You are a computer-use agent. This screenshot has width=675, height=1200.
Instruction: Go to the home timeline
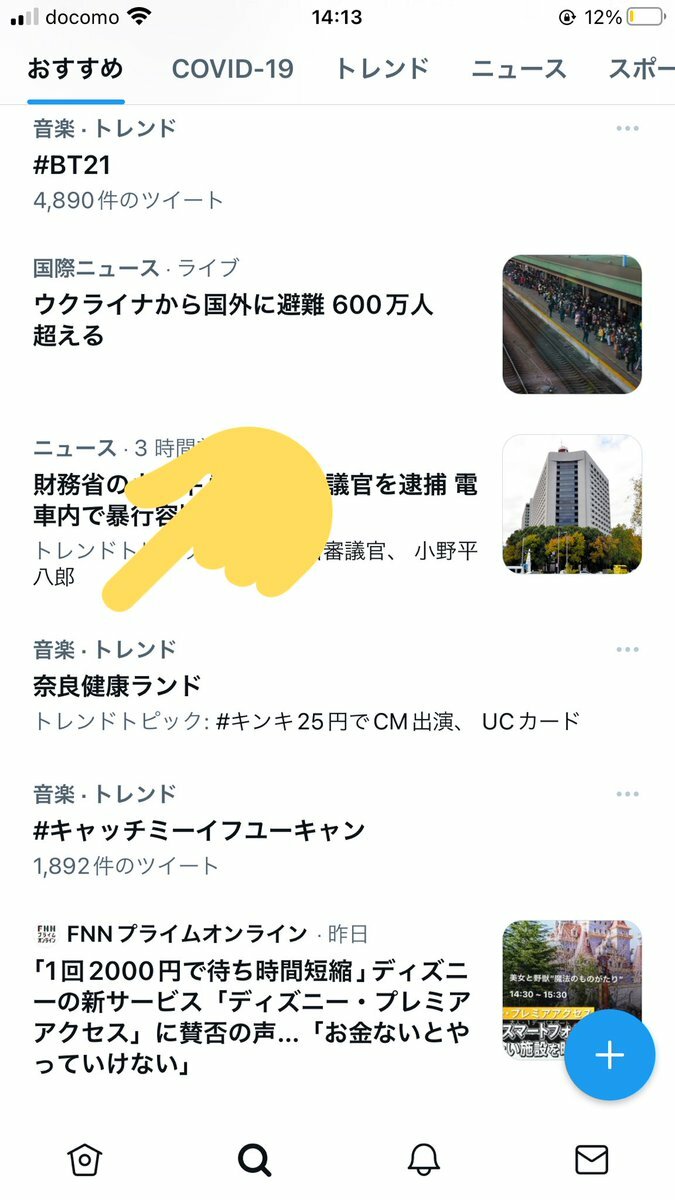pos(85,1159)
